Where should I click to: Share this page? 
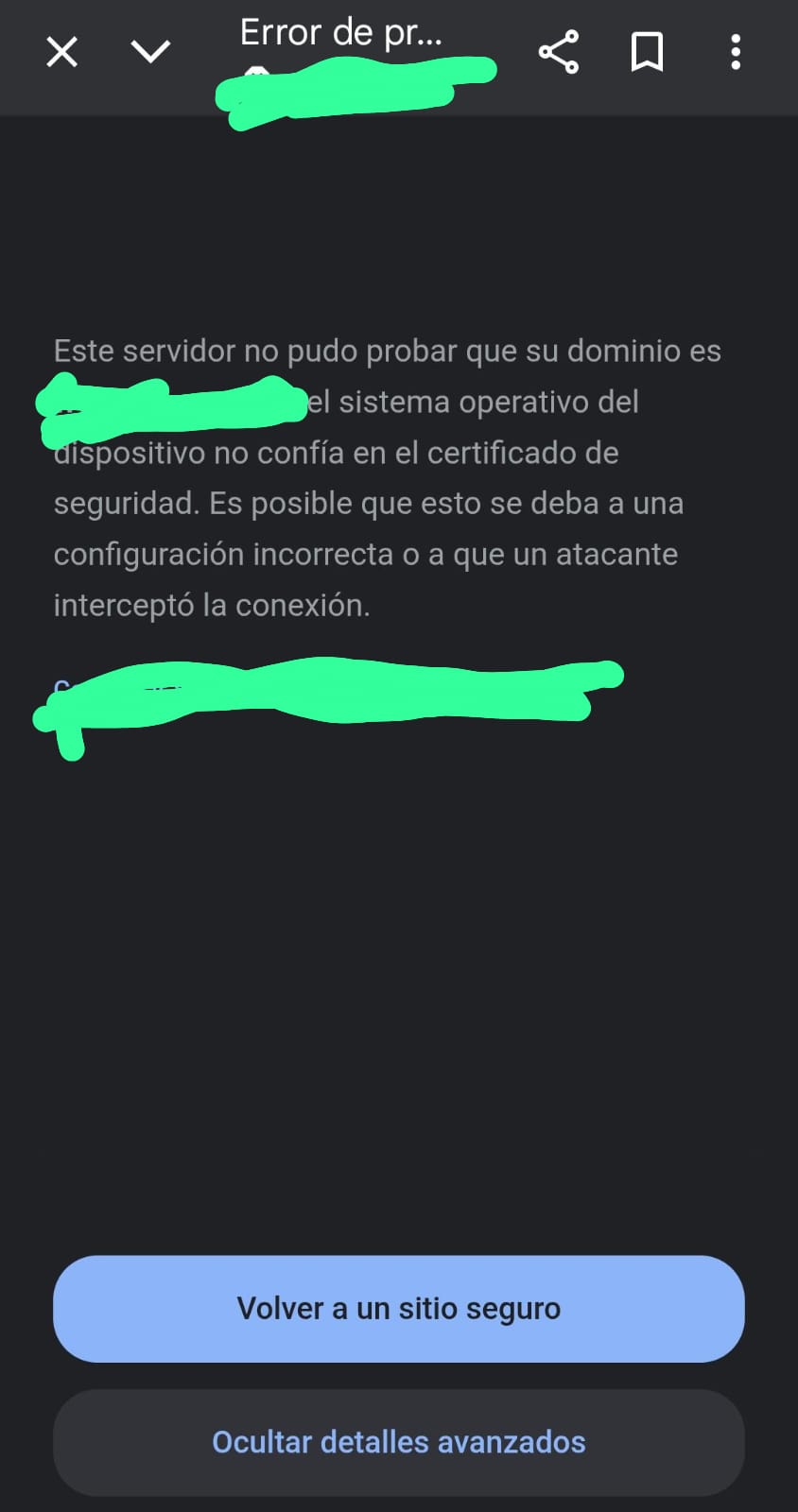558,52
